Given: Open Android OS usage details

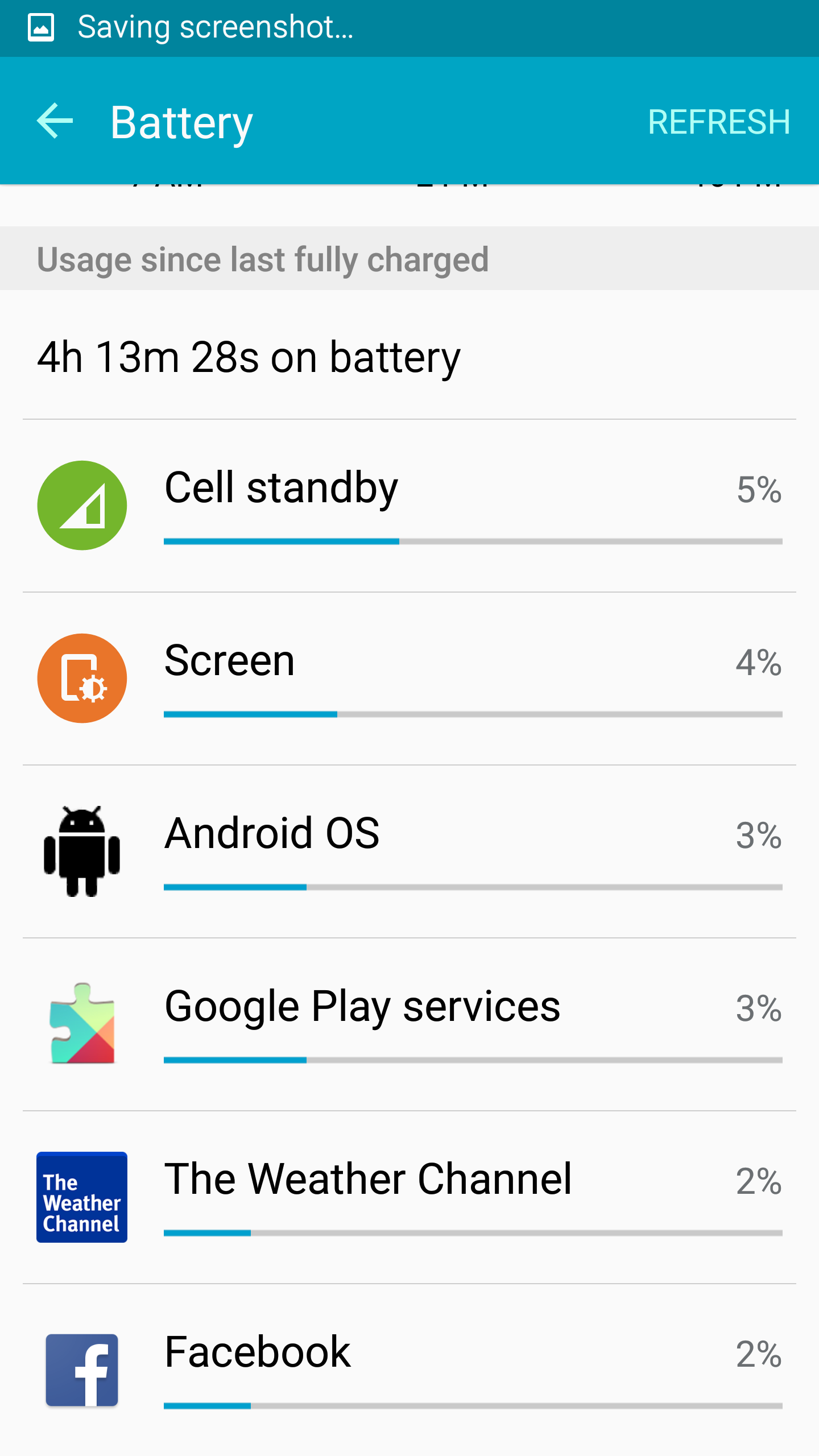Looking at the screenshot, I should pos(409,851).
